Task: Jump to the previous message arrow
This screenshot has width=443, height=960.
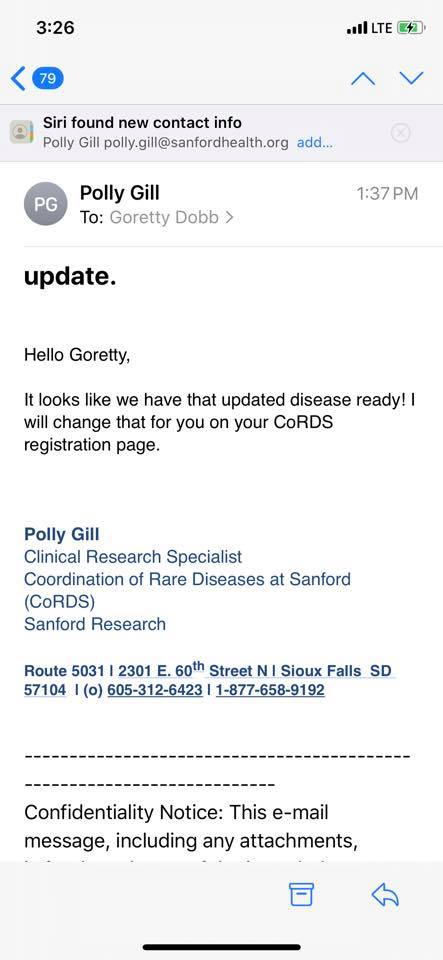Action: coord(363,78)
